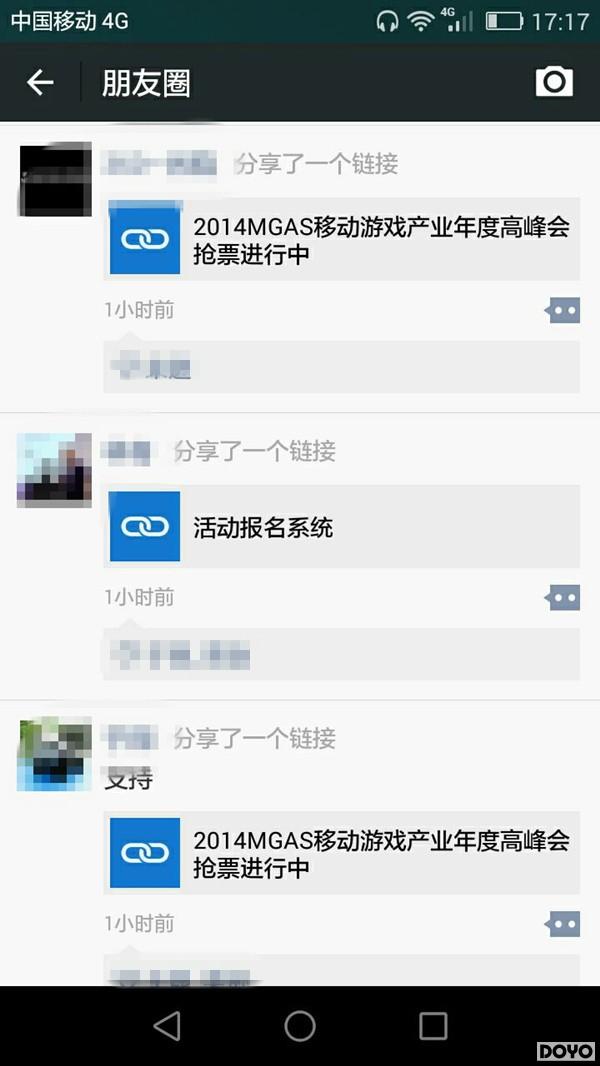Open the camera to post a moment
Screen dimensions: 600x1066
tap(554, 82)
